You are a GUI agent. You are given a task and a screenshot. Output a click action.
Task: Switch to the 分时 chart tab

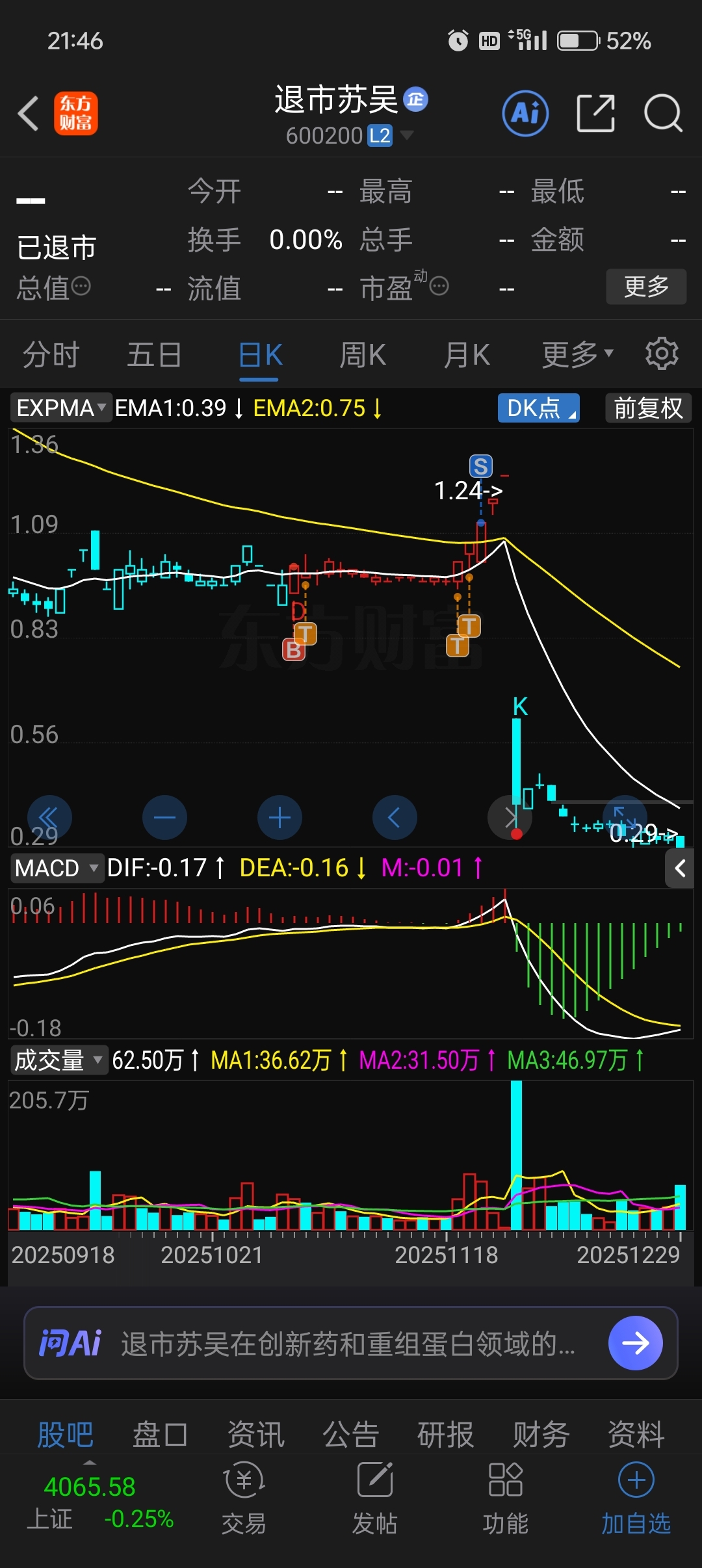pos(51,355)
